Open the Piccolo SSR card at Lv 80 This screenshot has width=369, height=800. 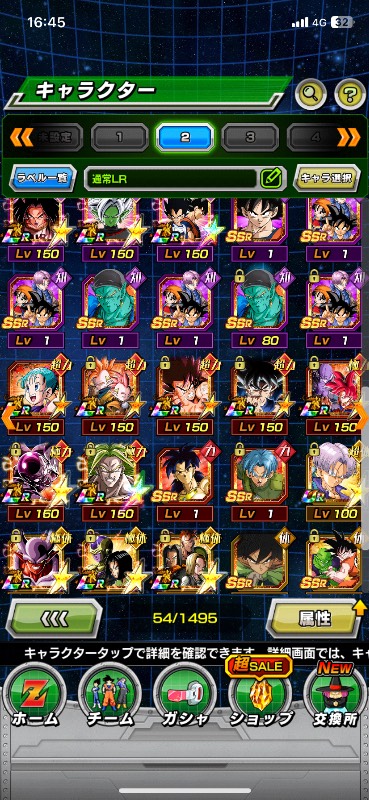(259, 309)
